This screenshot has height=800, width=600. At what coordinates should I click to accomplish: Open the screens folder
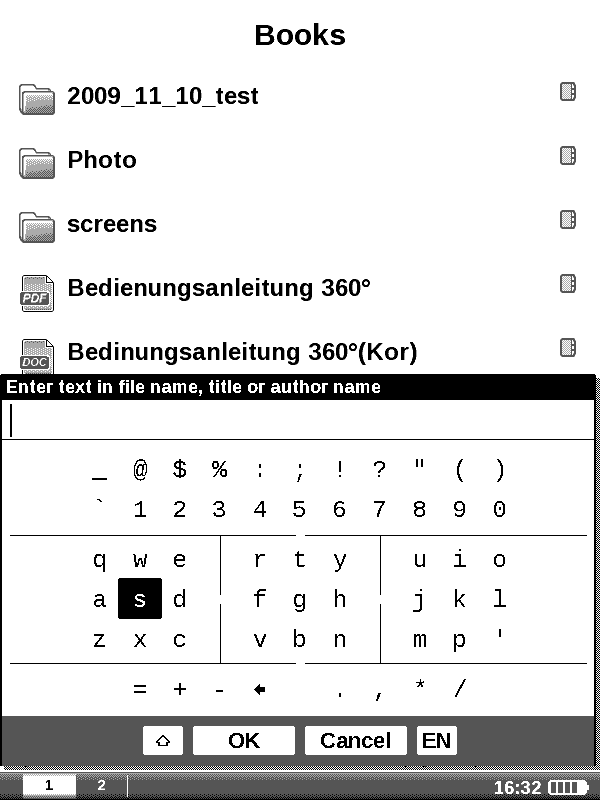[111, 224]
